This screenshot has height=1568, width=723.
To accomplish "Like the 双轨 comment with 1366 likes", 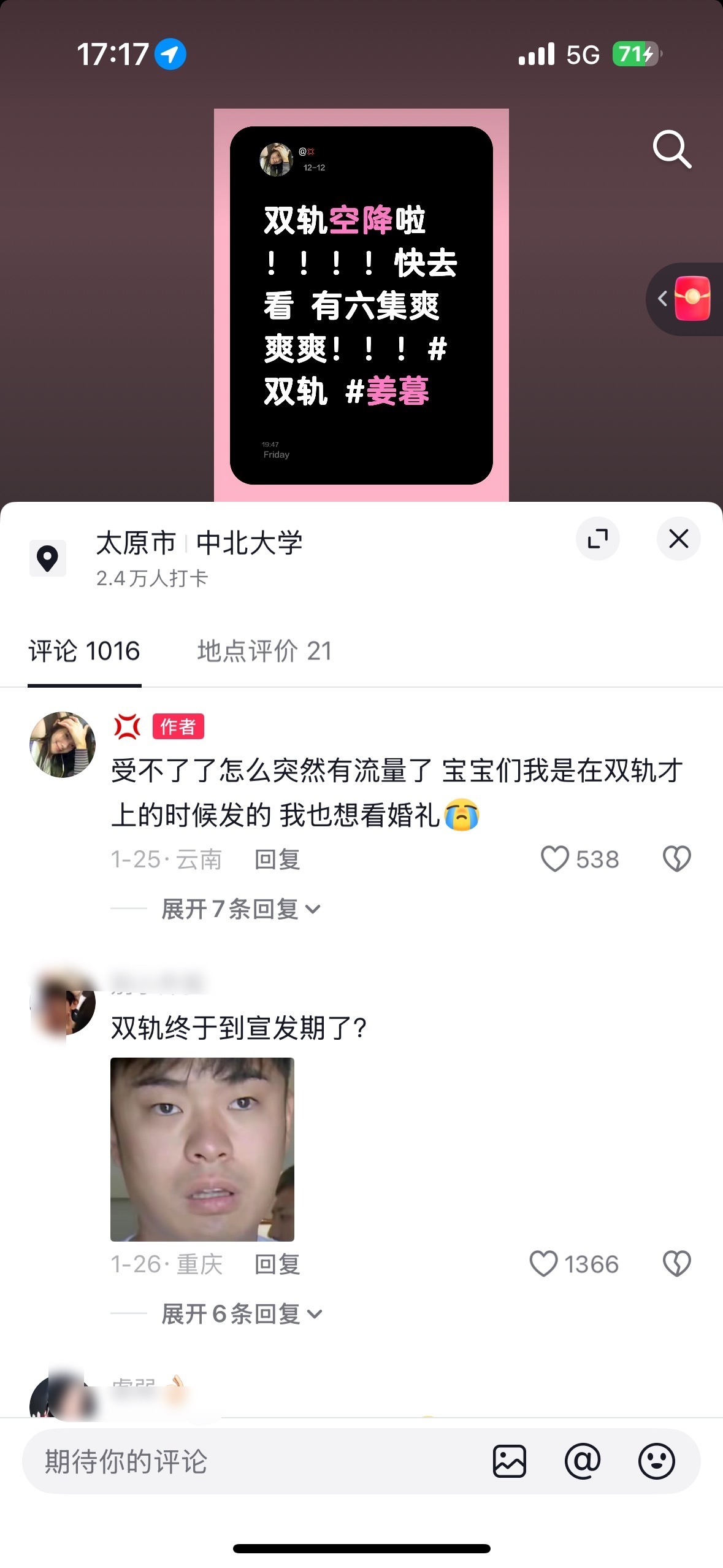I will point(543,1264).
